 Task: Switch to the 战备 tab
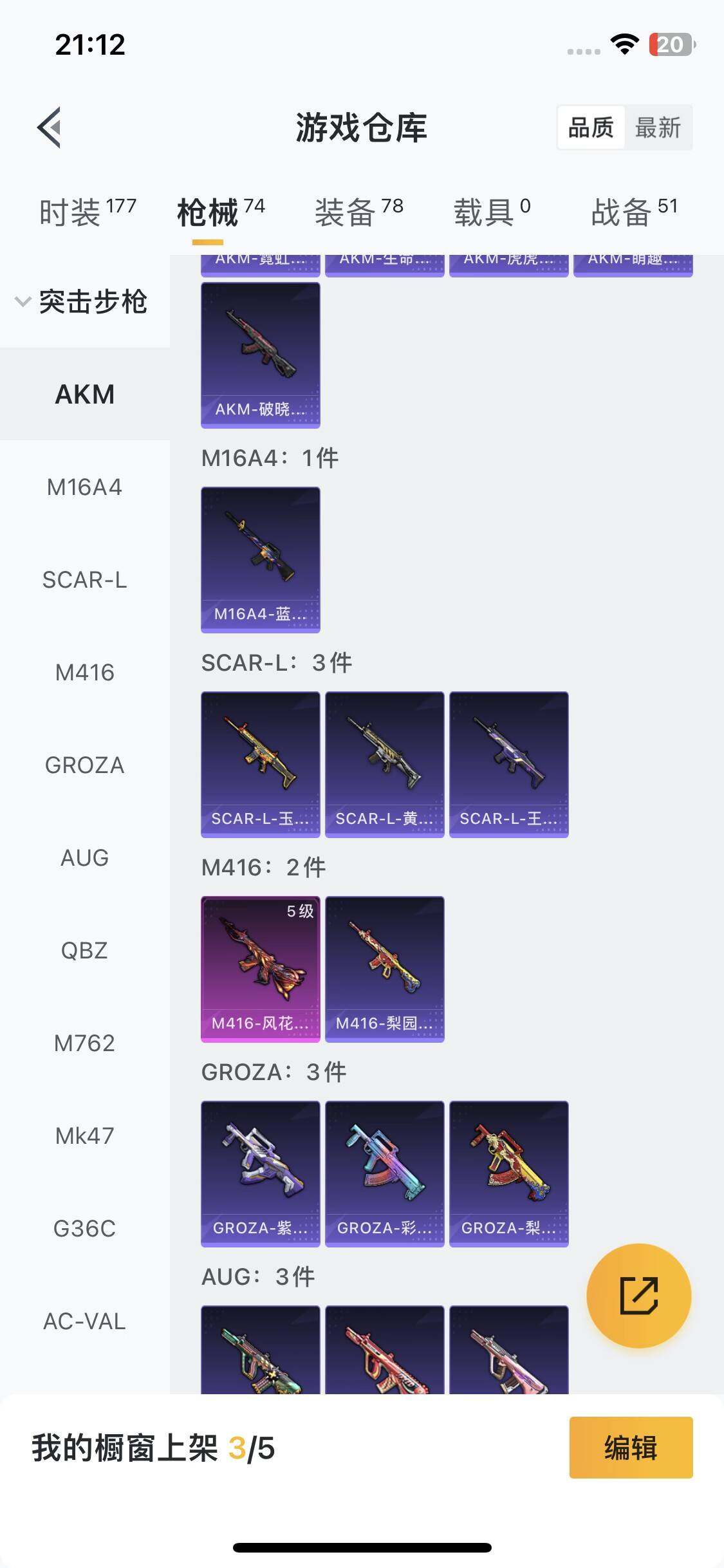634,212
